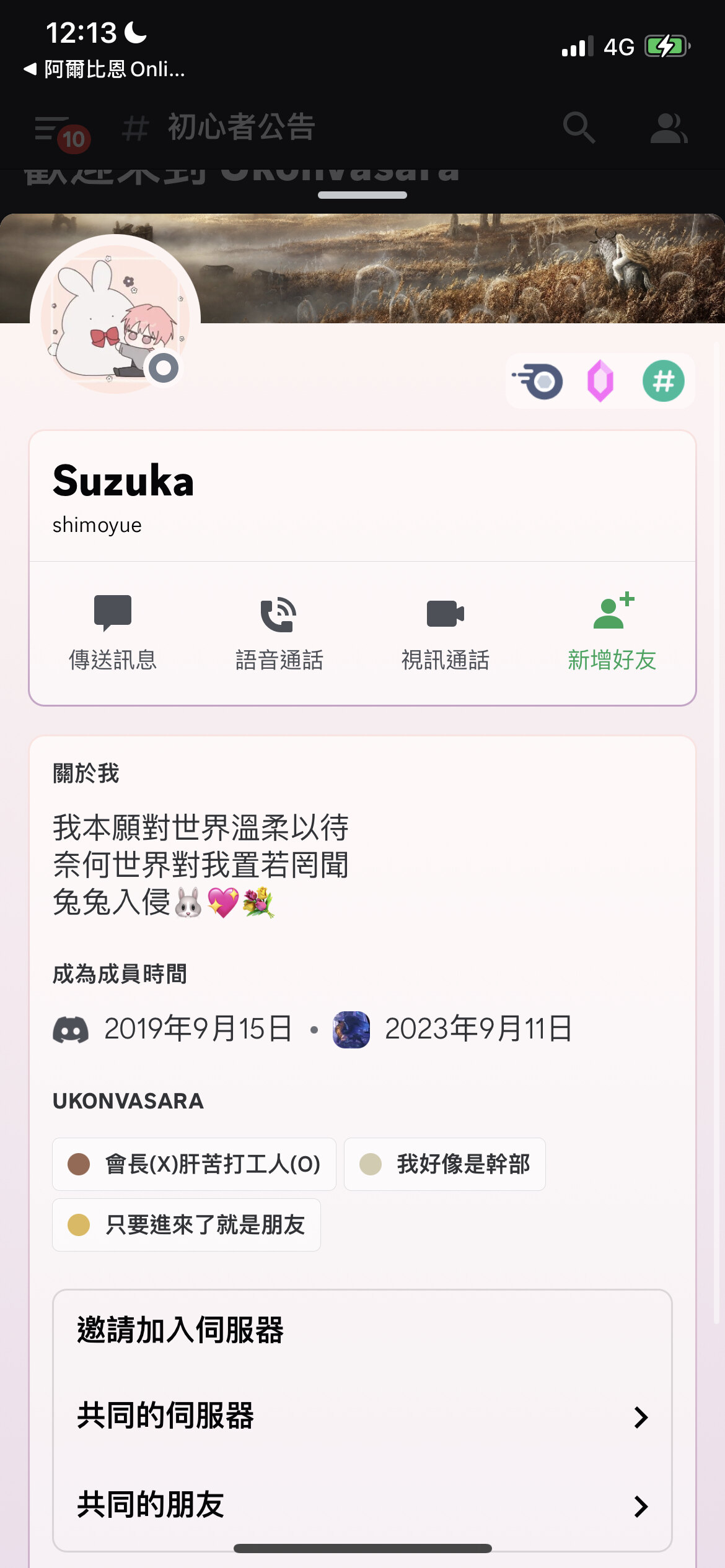Open the mutual servers list

[362, 1417]
